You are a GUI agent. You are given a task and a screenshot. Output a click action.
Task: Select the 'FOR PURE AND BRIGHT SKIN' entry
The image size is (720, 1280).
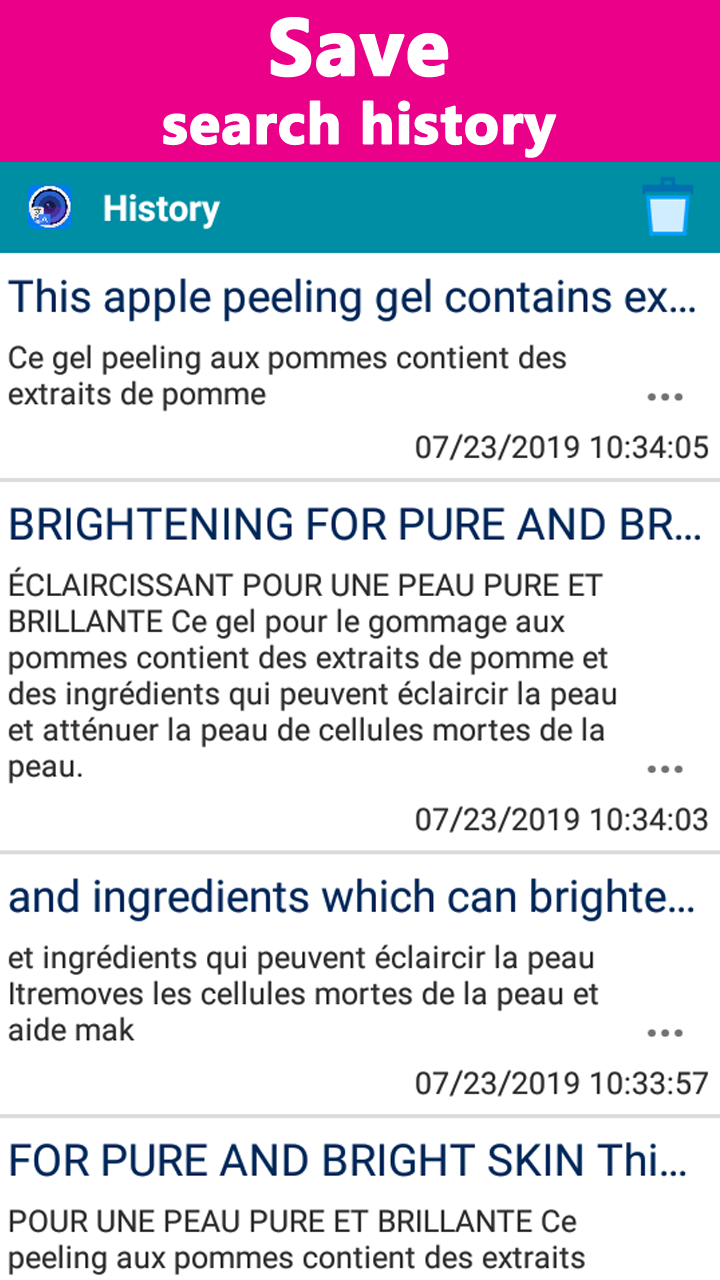tap(348, 1160)
